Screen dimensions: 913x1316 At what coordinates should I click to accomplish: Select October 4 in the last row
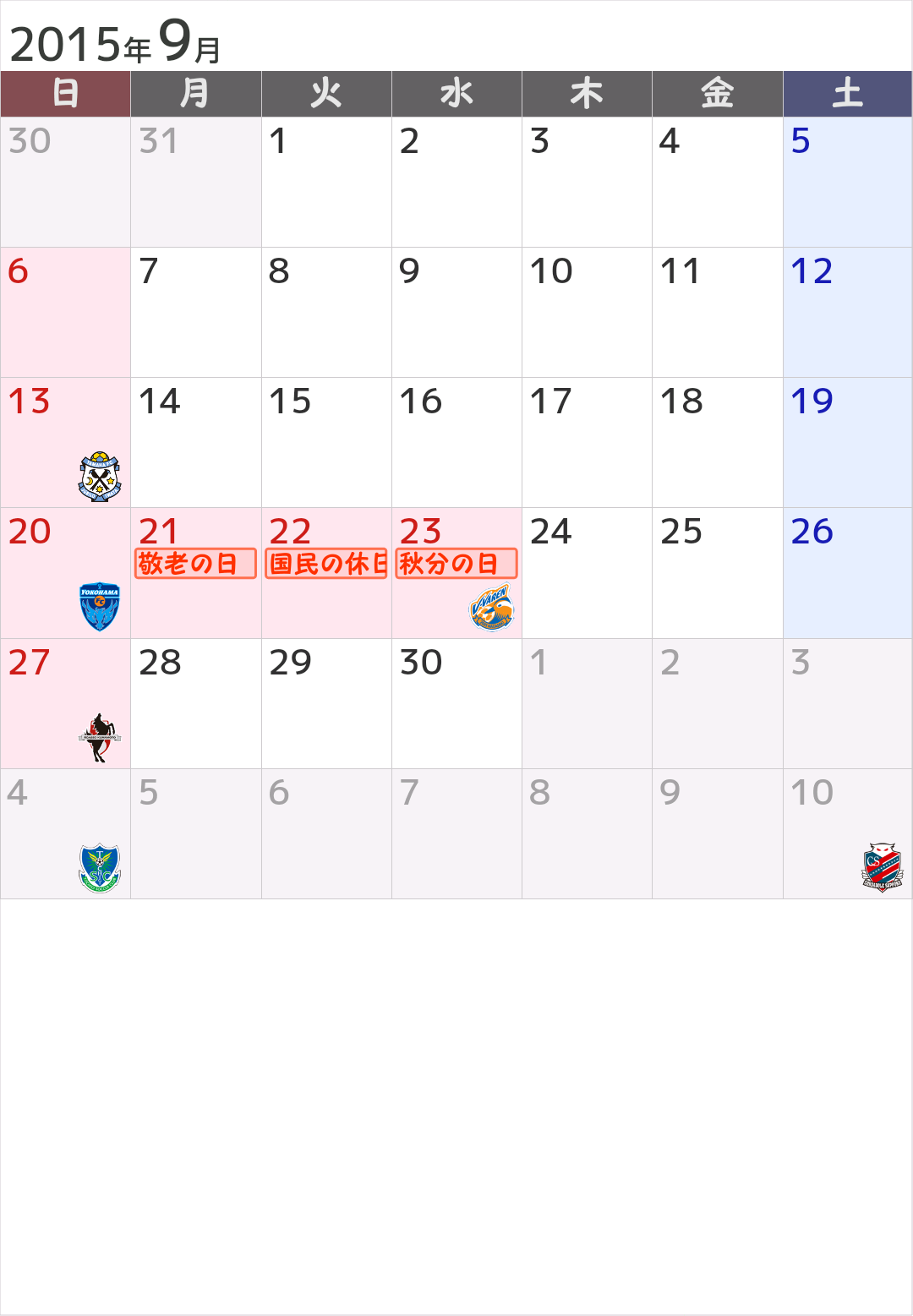(x=66, y=833)
